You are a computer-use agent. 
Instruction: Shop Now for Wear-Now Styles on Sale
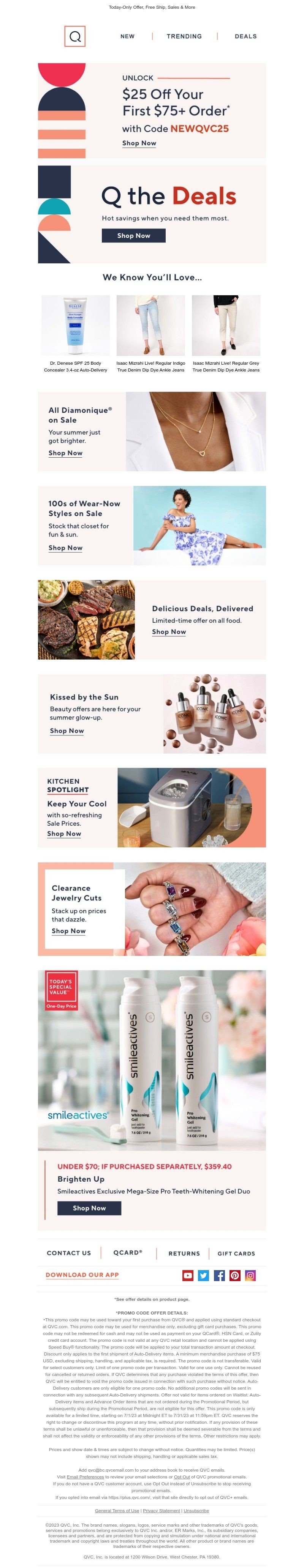[x=65, y=548]
